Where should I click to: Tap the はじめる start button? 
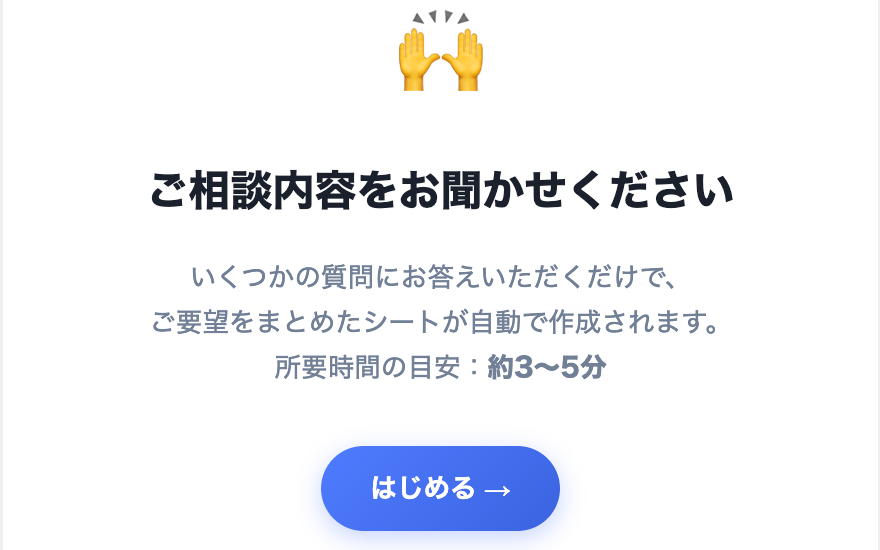(440, 488)
